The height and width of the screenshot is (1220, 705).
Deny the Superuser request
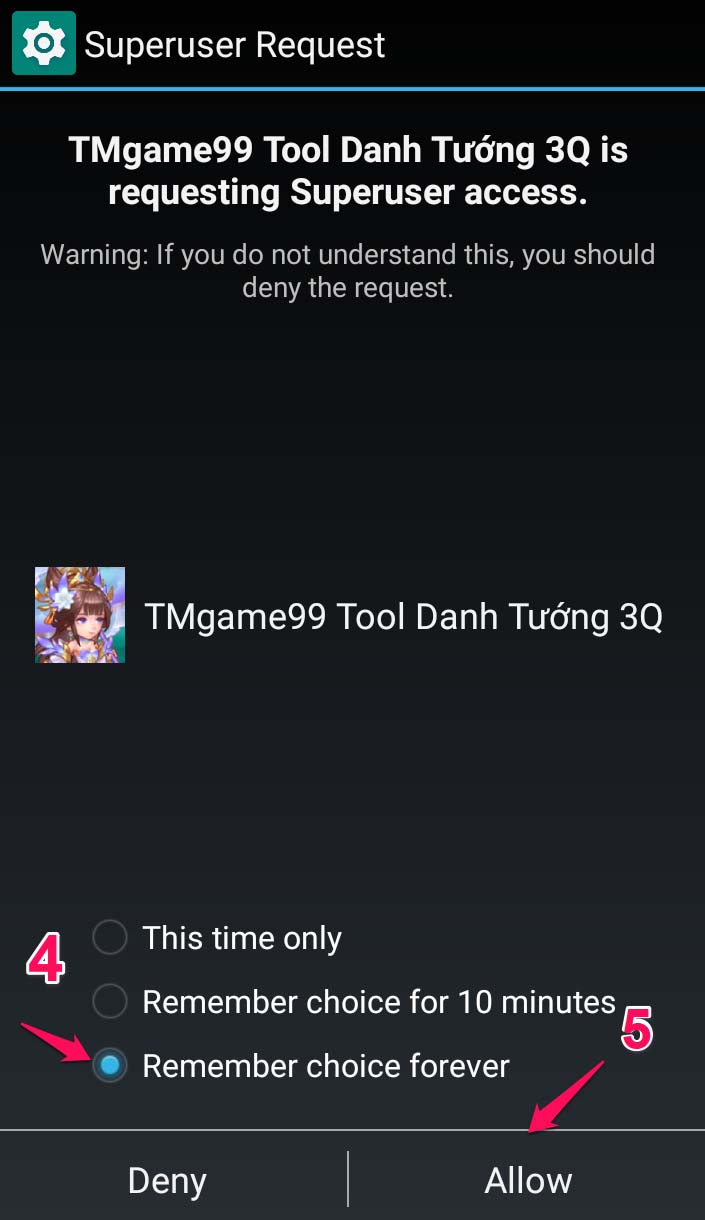pos(167,1181)
